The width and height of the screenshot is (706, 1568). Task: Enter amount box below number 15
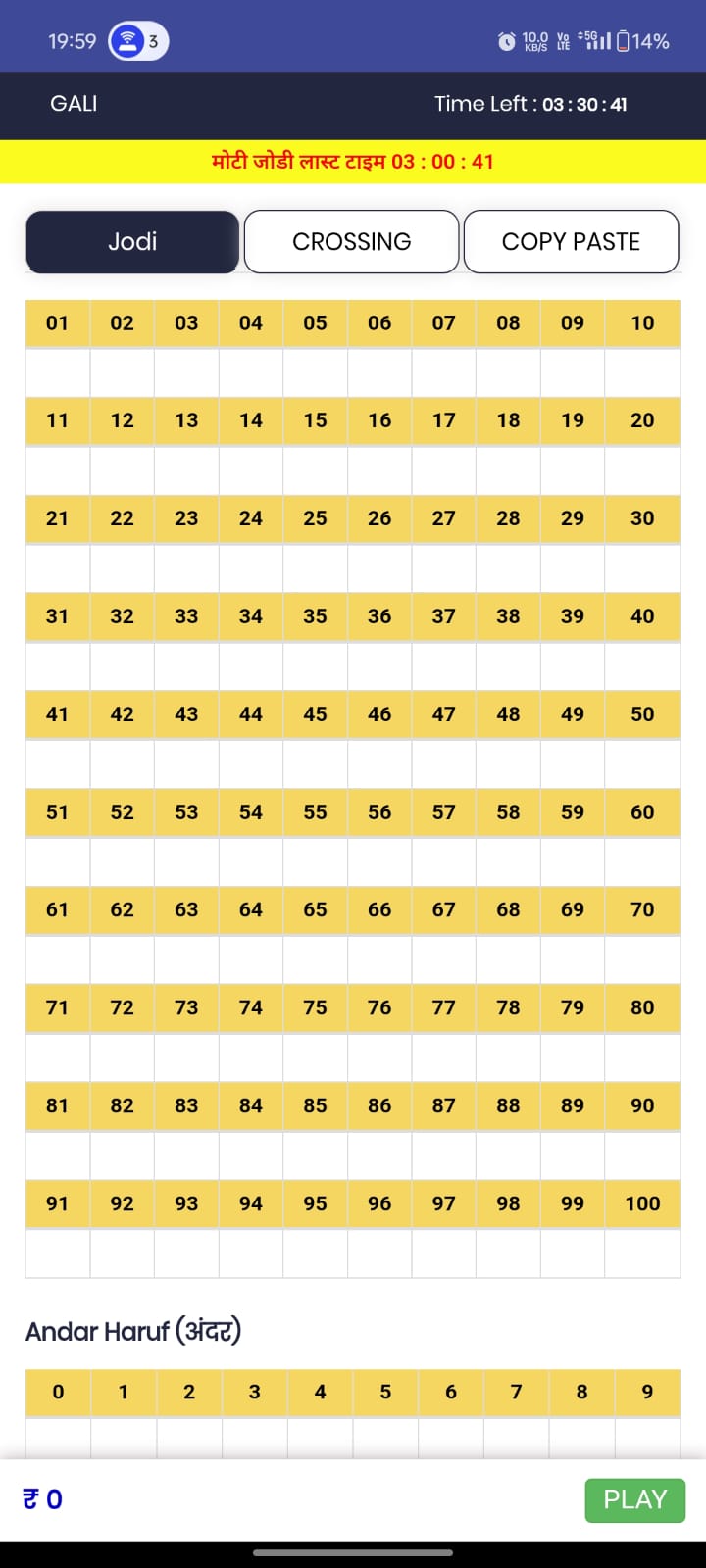pos(315,470)
